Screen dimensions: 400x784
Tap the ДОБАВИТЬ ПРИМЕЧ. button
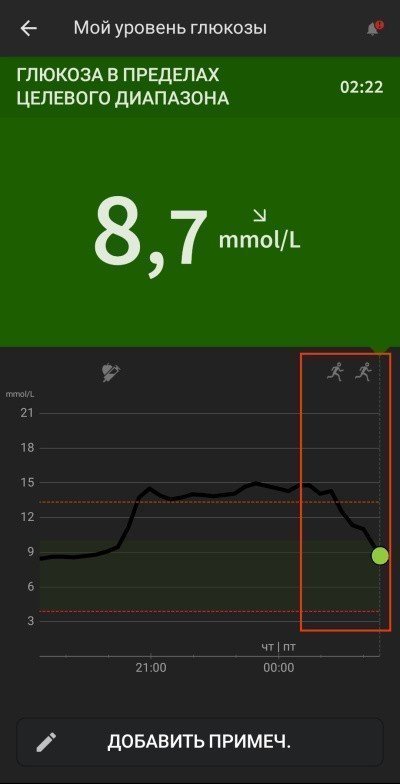pyautogui.click(x=200, y=742)
